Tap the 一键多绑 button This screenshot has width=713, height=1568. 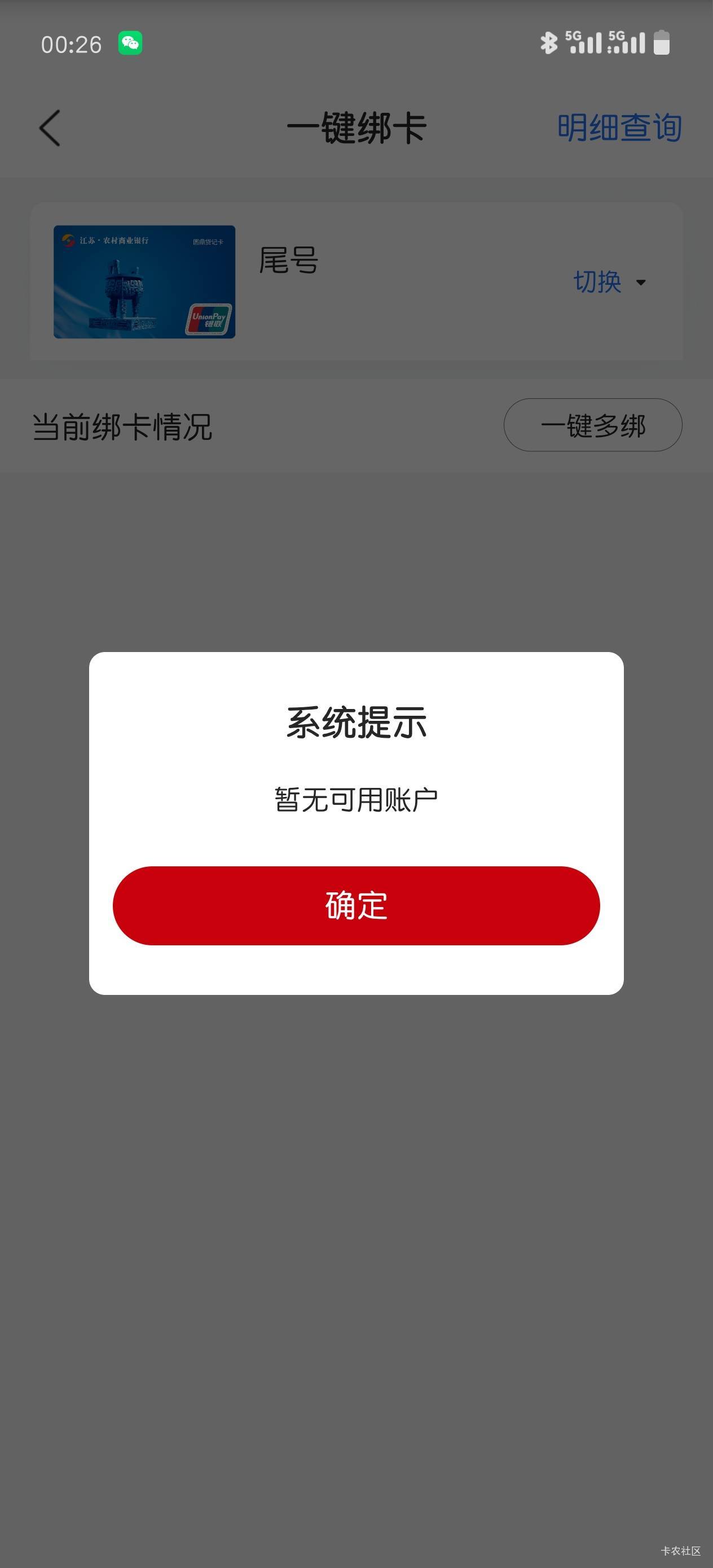point(592,425)
